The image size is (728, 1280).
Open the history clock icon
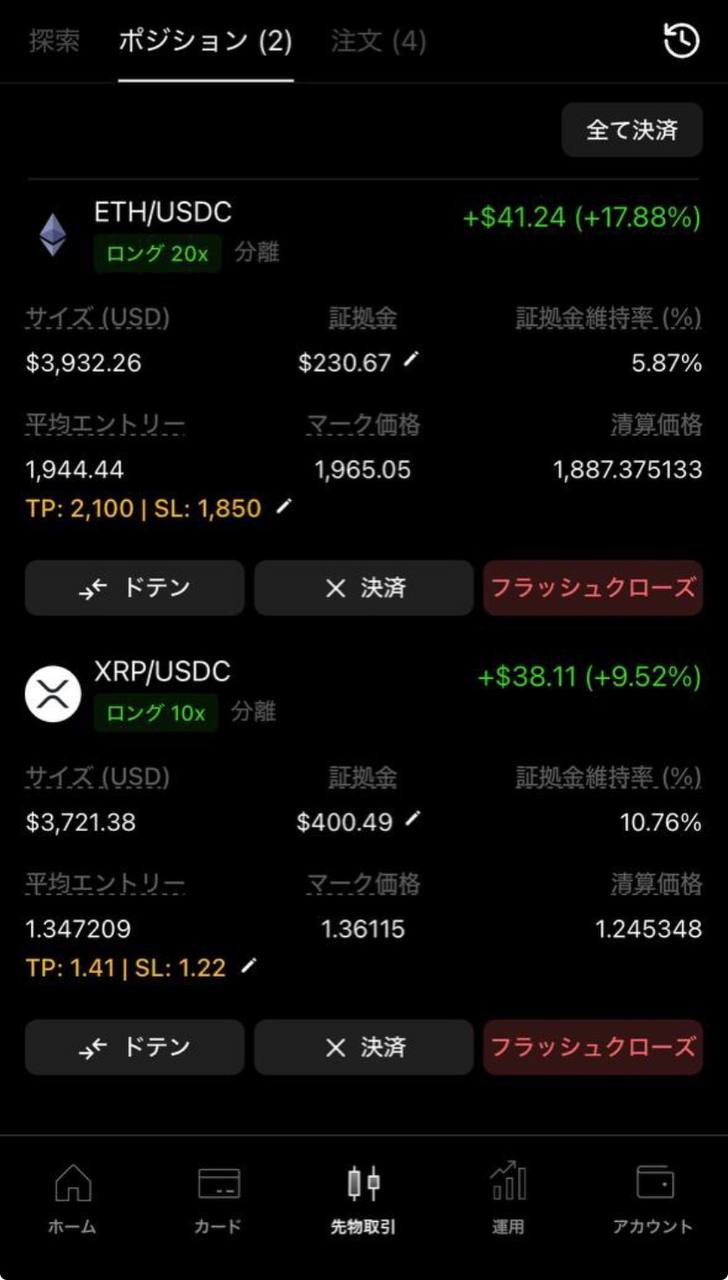click(681, 41)
